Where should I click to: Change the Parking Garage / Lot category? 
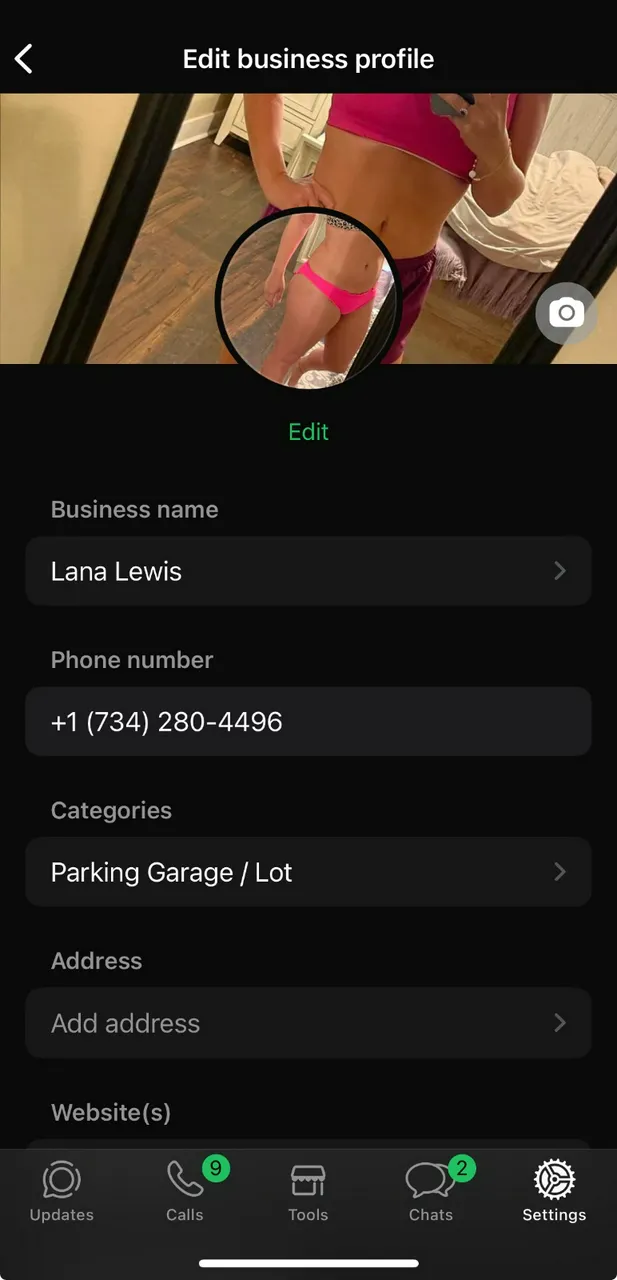tap(308, 872)
